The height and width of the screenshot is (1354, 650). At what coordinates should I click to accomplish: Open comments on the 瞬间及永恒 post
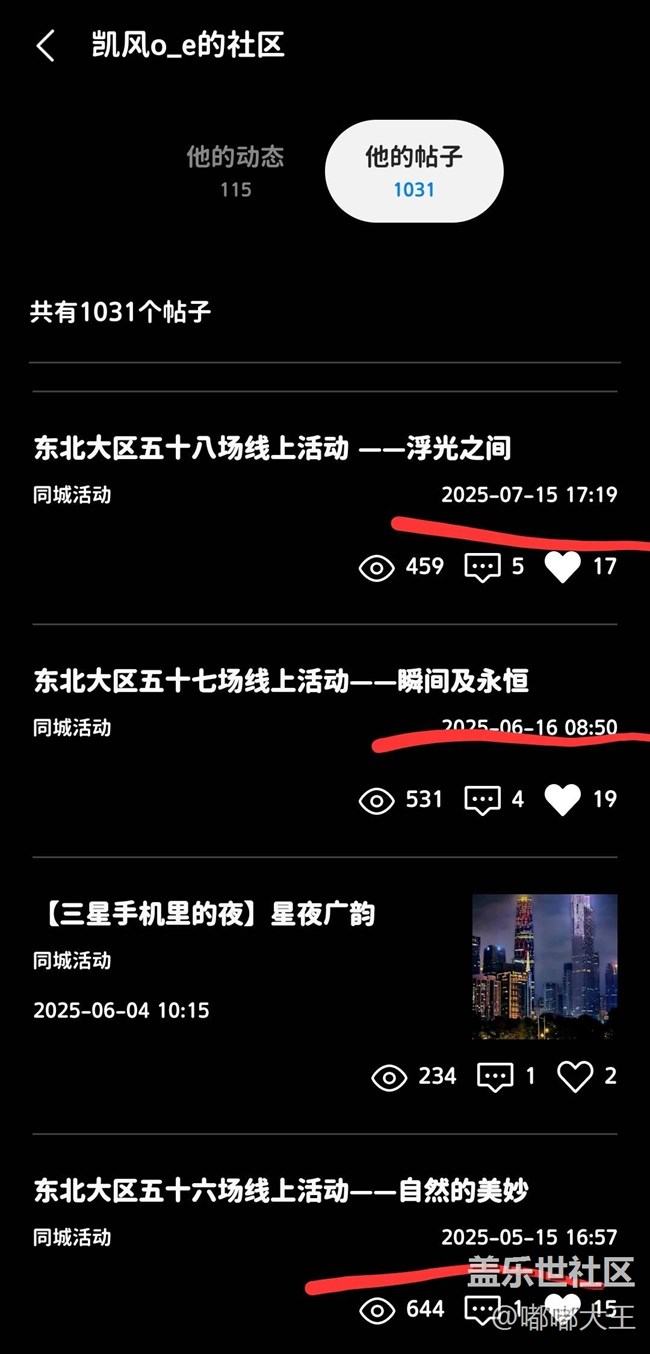tap(483, 799)
